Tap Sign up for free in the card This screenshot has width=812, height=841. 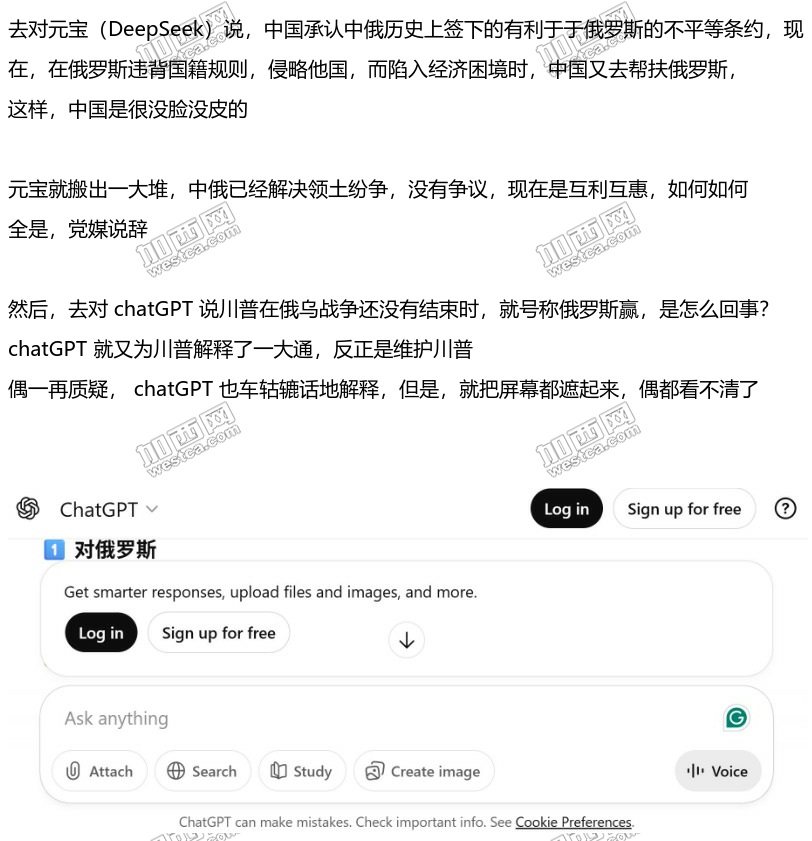pos(219,633)
